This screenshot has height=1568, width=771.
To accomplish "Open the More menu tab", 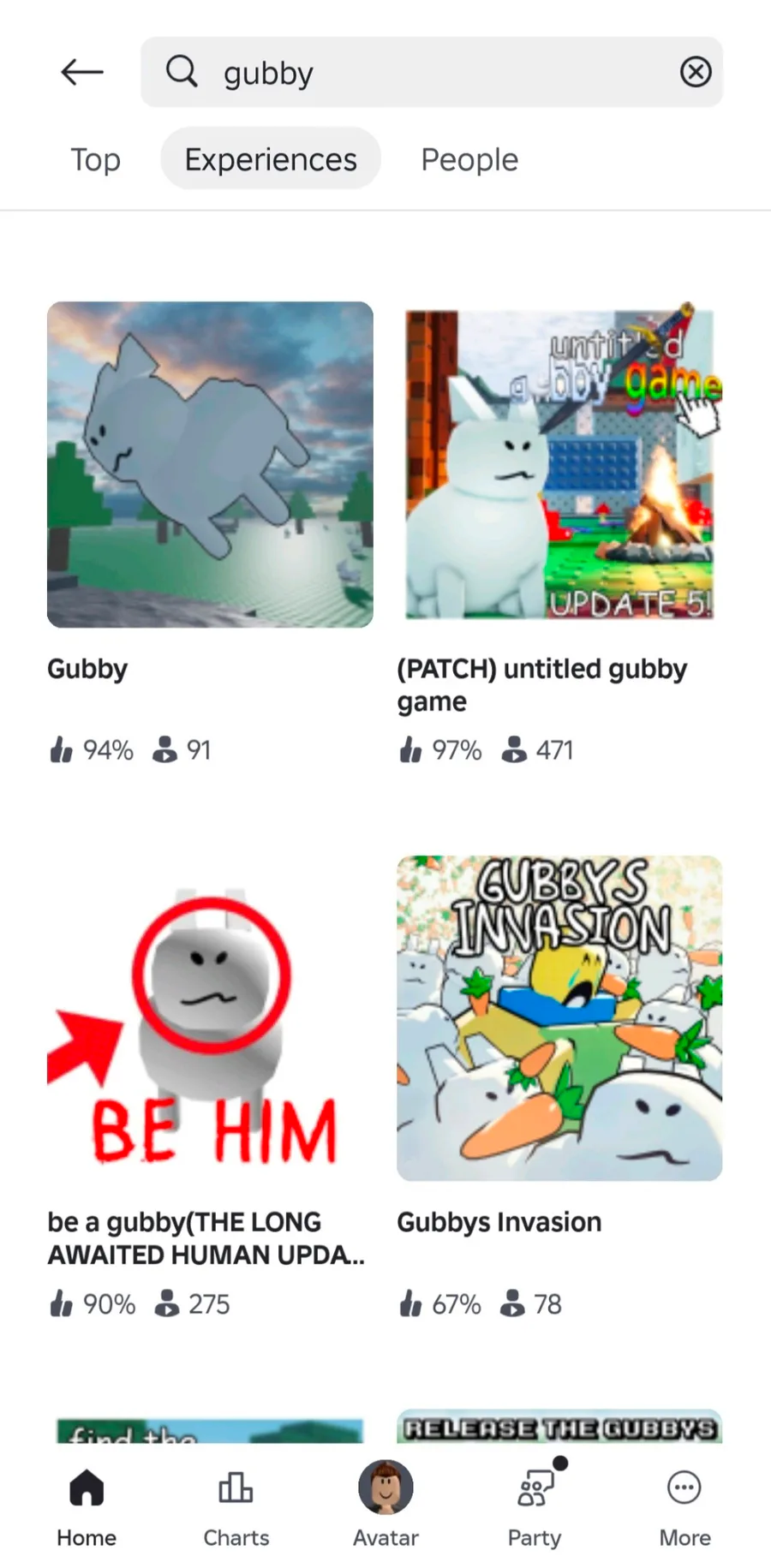I will point(684,1507).
